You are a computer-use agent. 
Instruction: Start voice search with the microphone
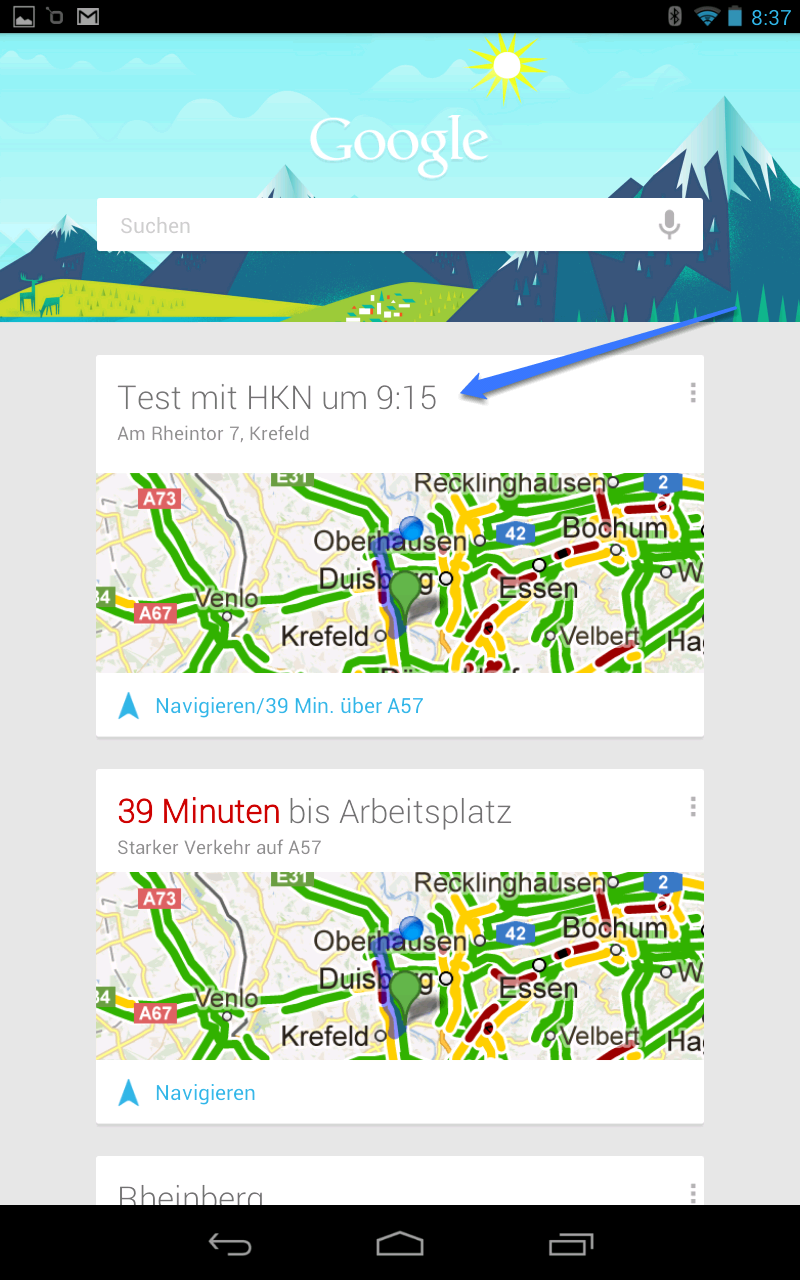click(669, 225)
